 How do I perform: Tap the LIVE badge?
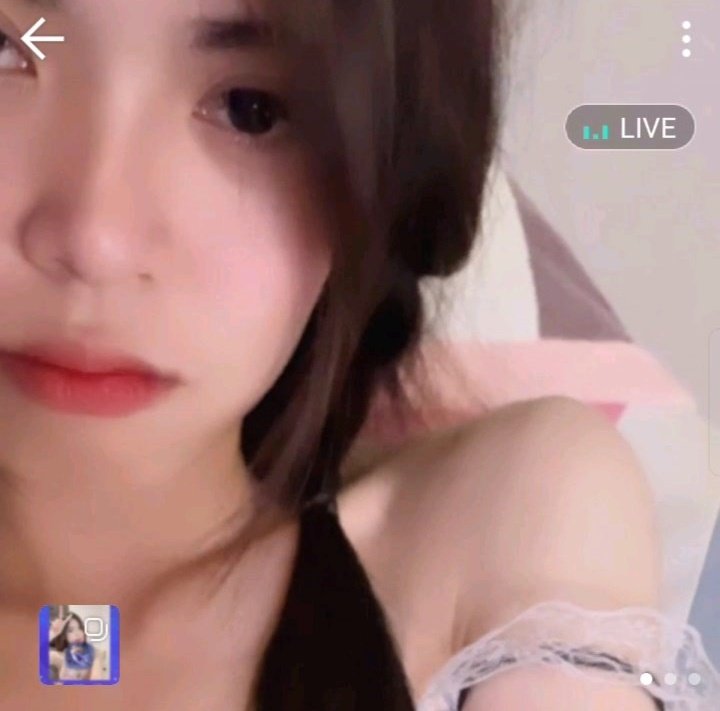(630, 128)
